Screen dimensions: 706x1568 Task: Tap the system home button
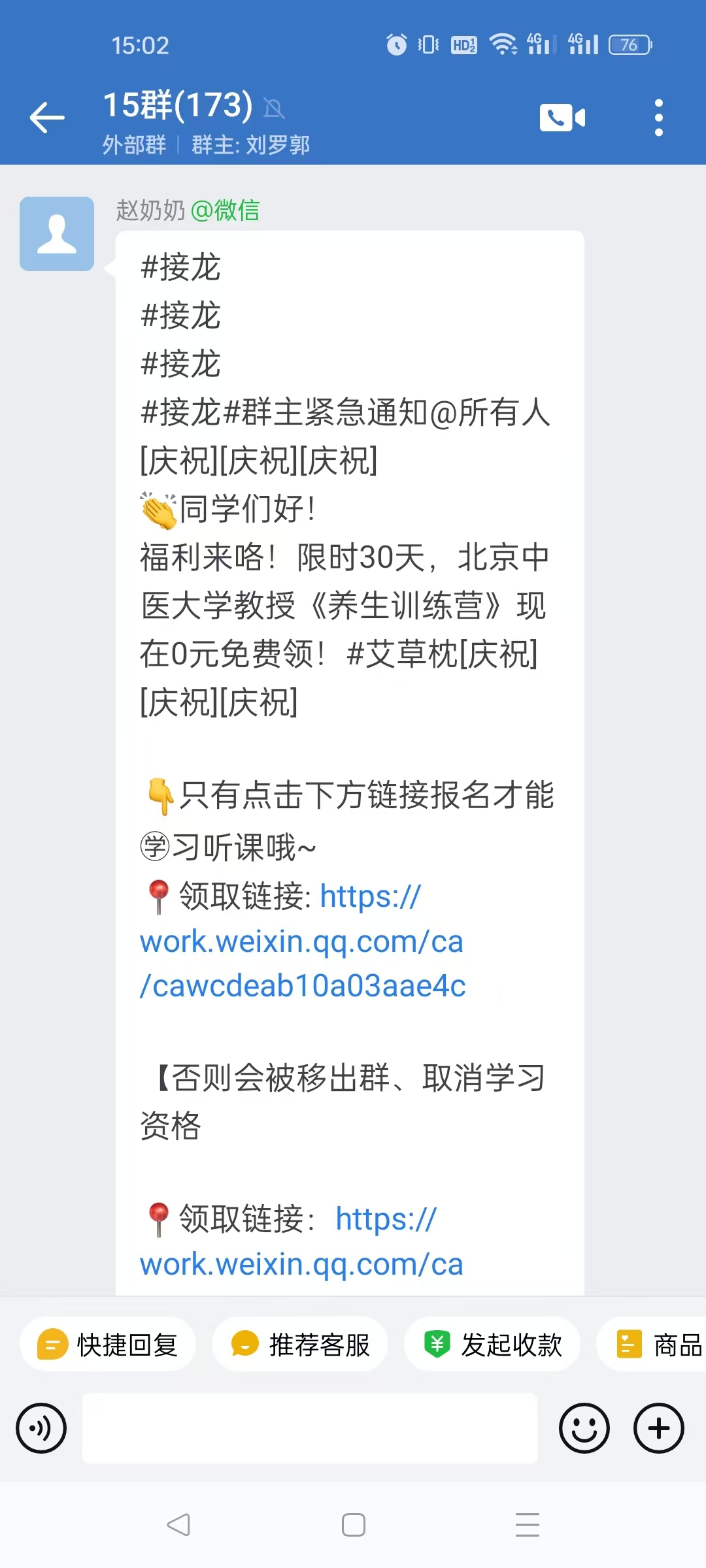tap(353, 1525)
